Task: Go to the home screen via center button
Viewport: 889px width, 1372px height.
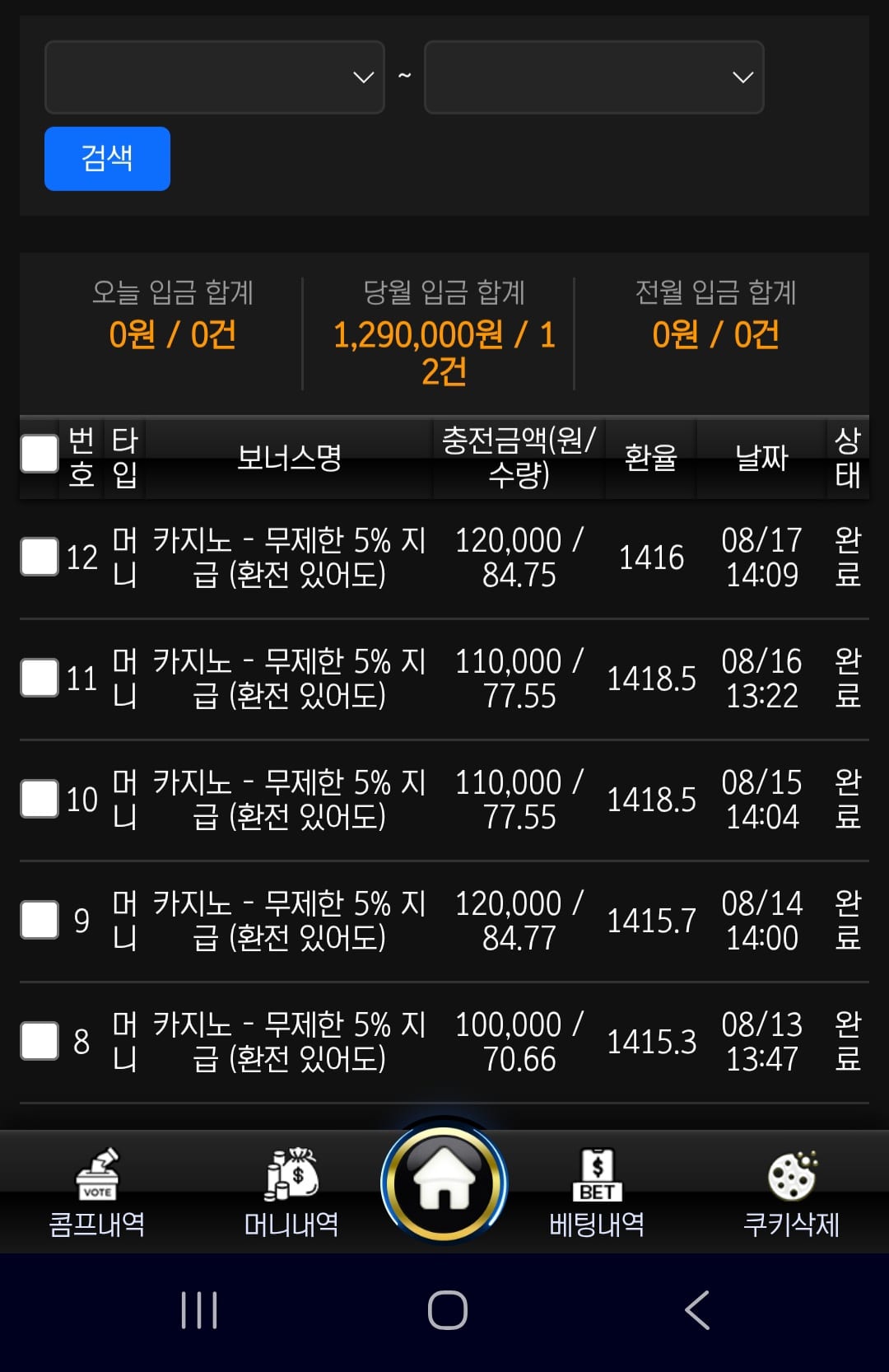Action: pos(444,1183)
